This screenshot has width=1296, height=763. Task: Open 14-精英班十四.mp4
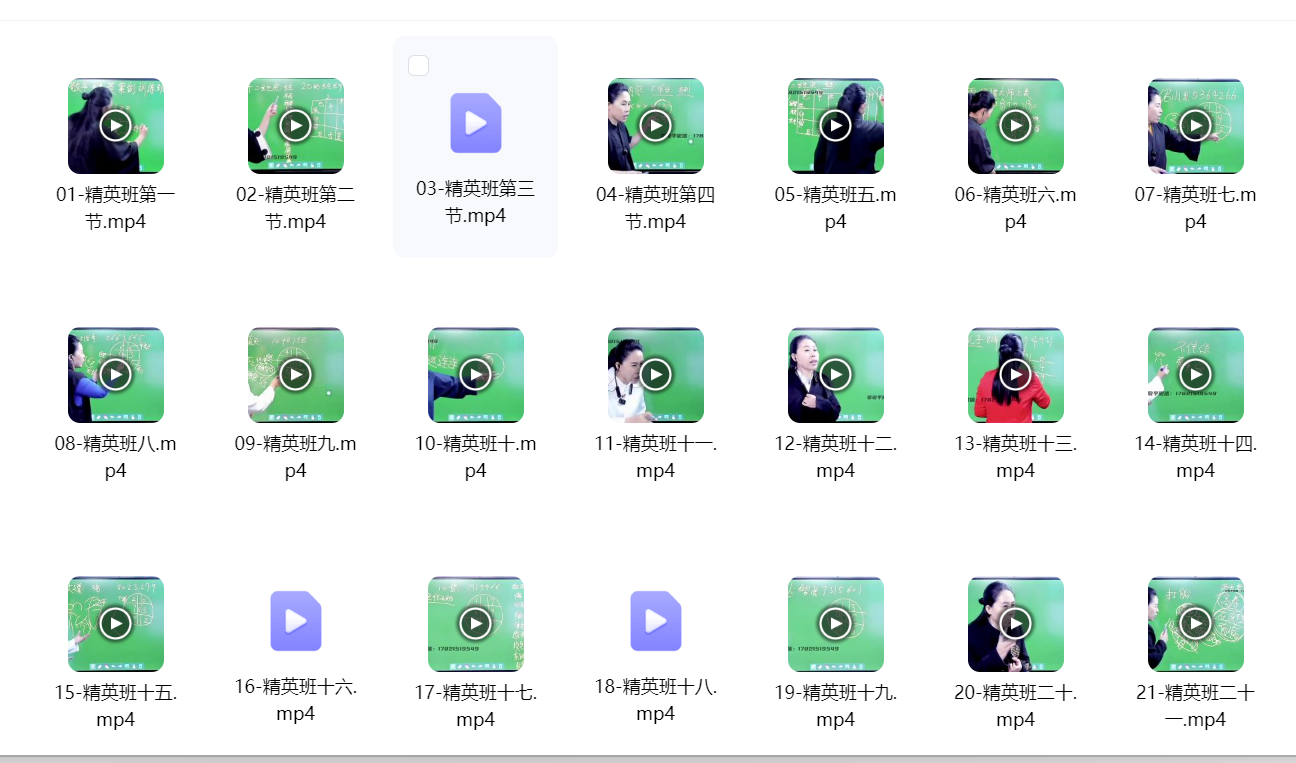point(1196,375)
